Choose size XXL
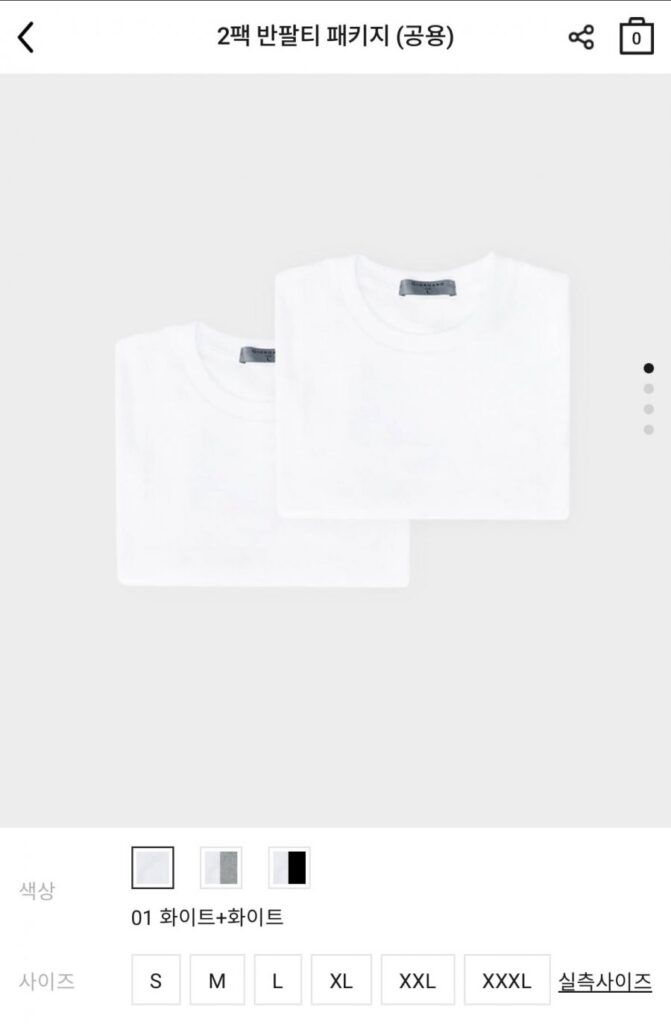Image resolution: width=671 pixels, height=1024 pixels. pos(417,980)
